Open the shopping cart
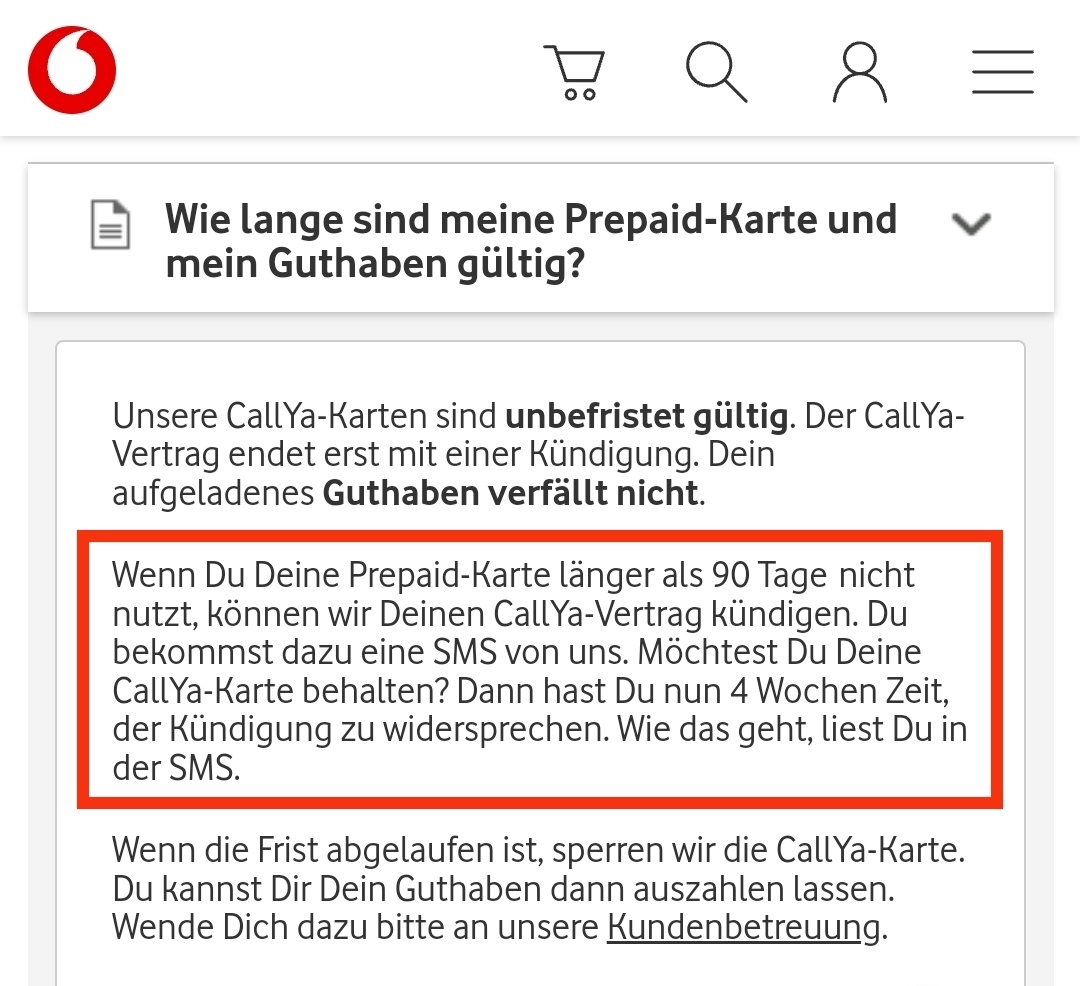The height and width of the screenshot is (986, 1080). pos(575,72)
